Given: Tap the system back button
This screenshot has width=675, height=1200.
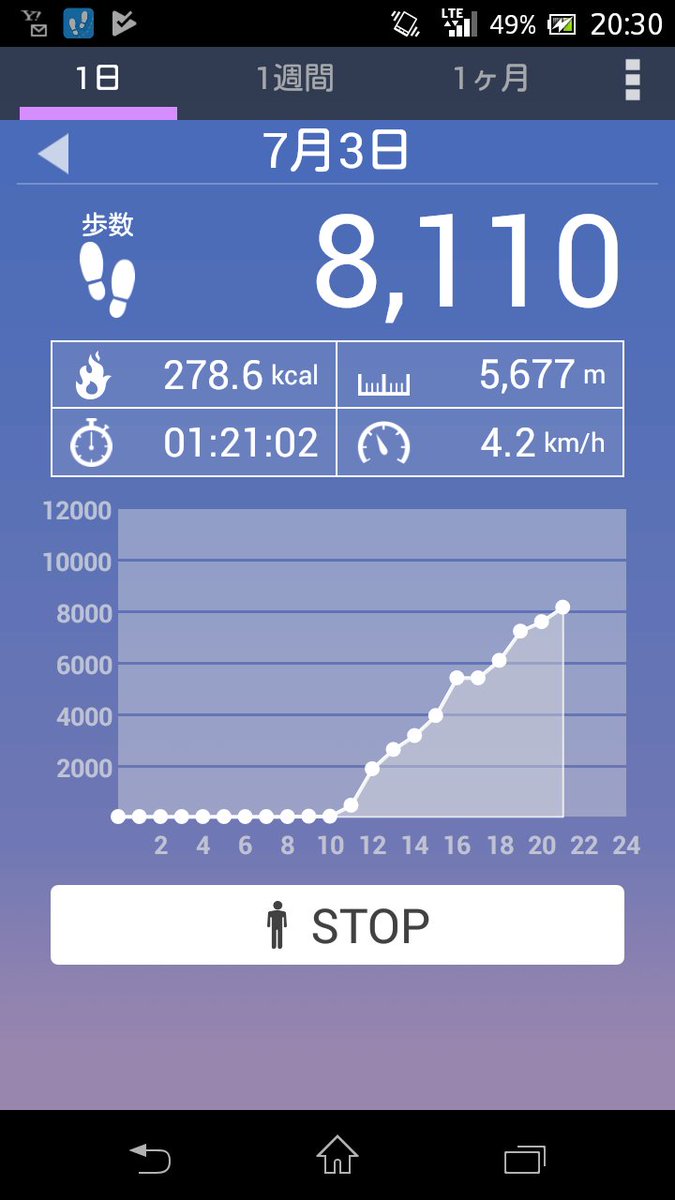Looking at the screenshot, I should (x=150, y=1157).
